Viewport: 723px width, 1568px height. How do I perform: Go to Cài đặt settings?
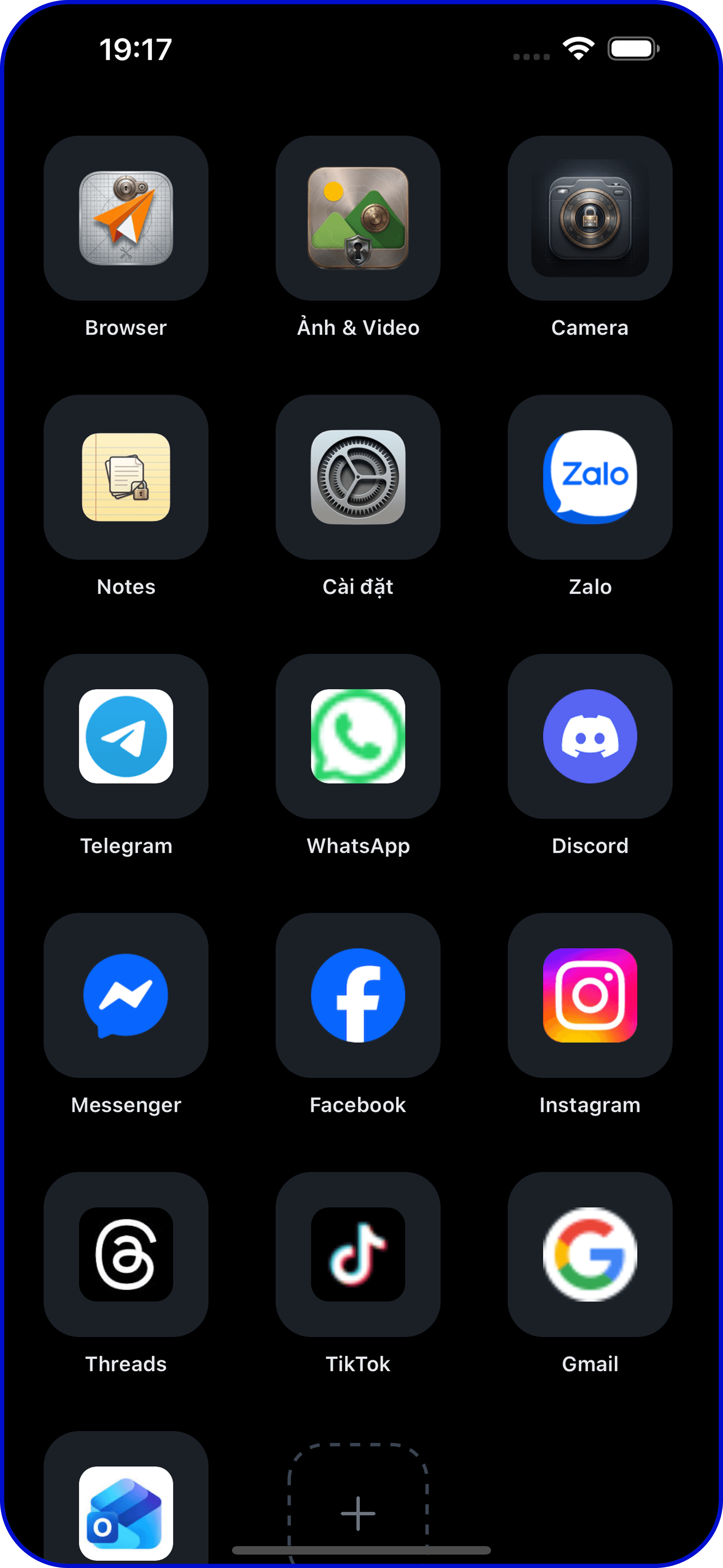pos(358,477)
